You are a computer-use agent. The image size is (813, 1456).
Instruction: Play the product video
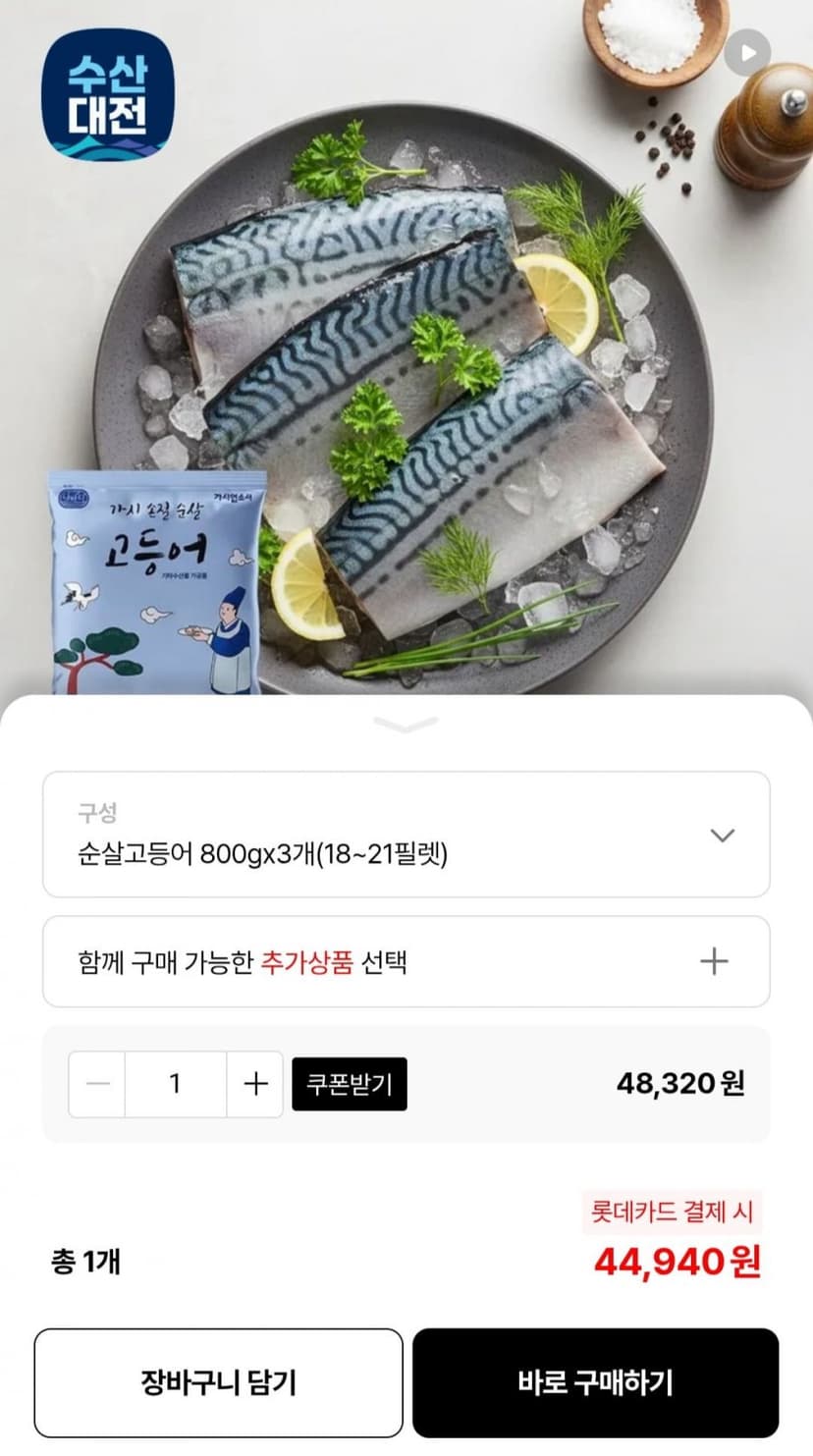point(748,52)
